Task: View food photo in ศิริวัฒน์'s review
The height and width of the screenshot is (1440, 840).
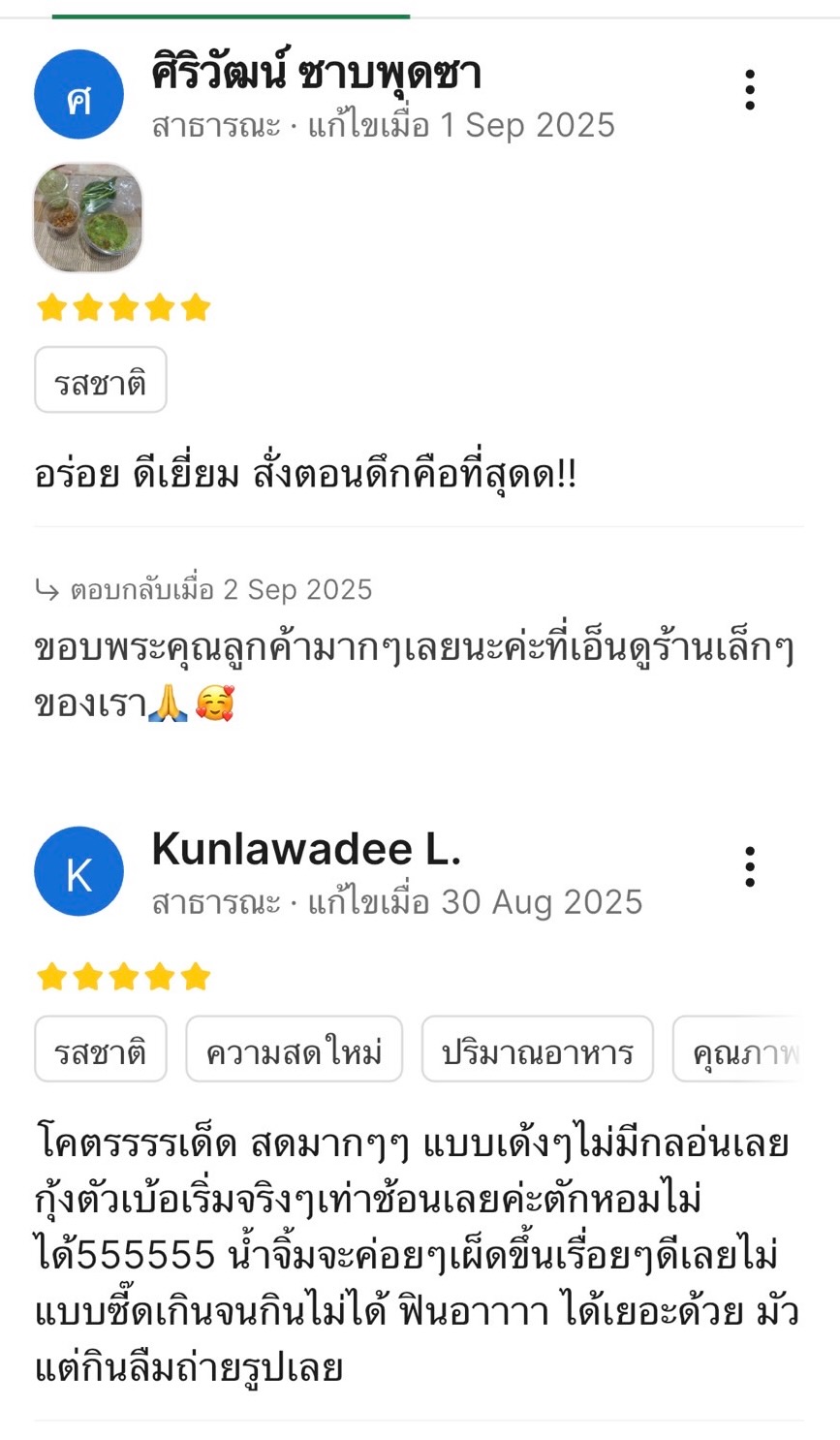Action: 88,218
